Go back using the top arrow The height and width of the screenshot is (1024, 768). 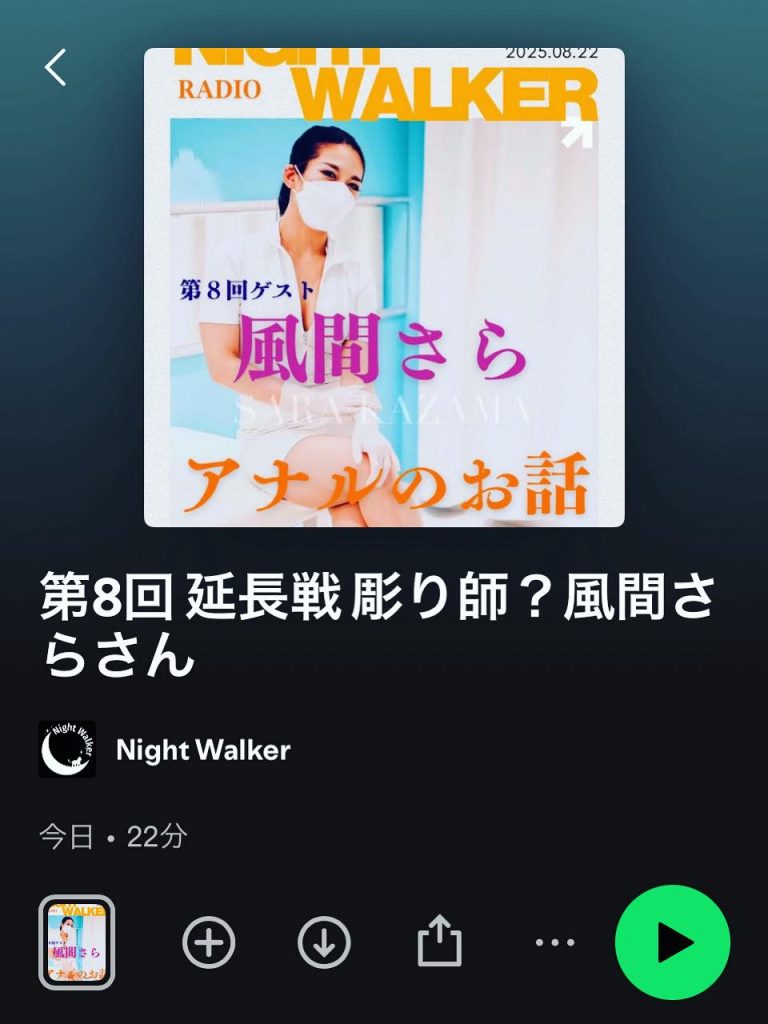tap(56, 67)
